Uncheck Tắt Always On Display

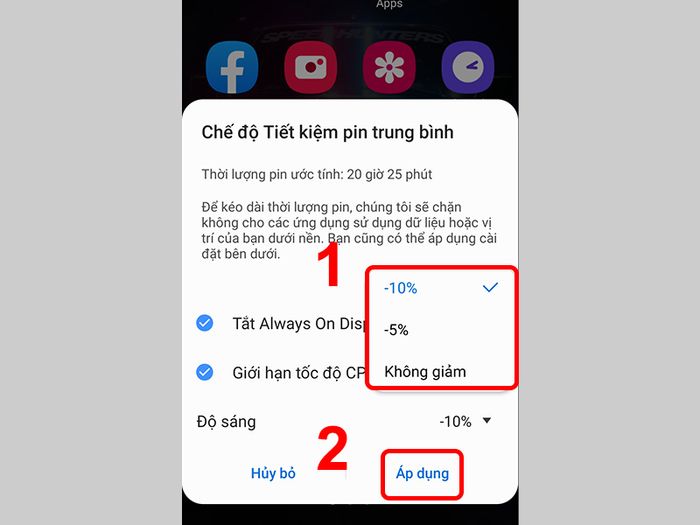[x=205, y=323]
